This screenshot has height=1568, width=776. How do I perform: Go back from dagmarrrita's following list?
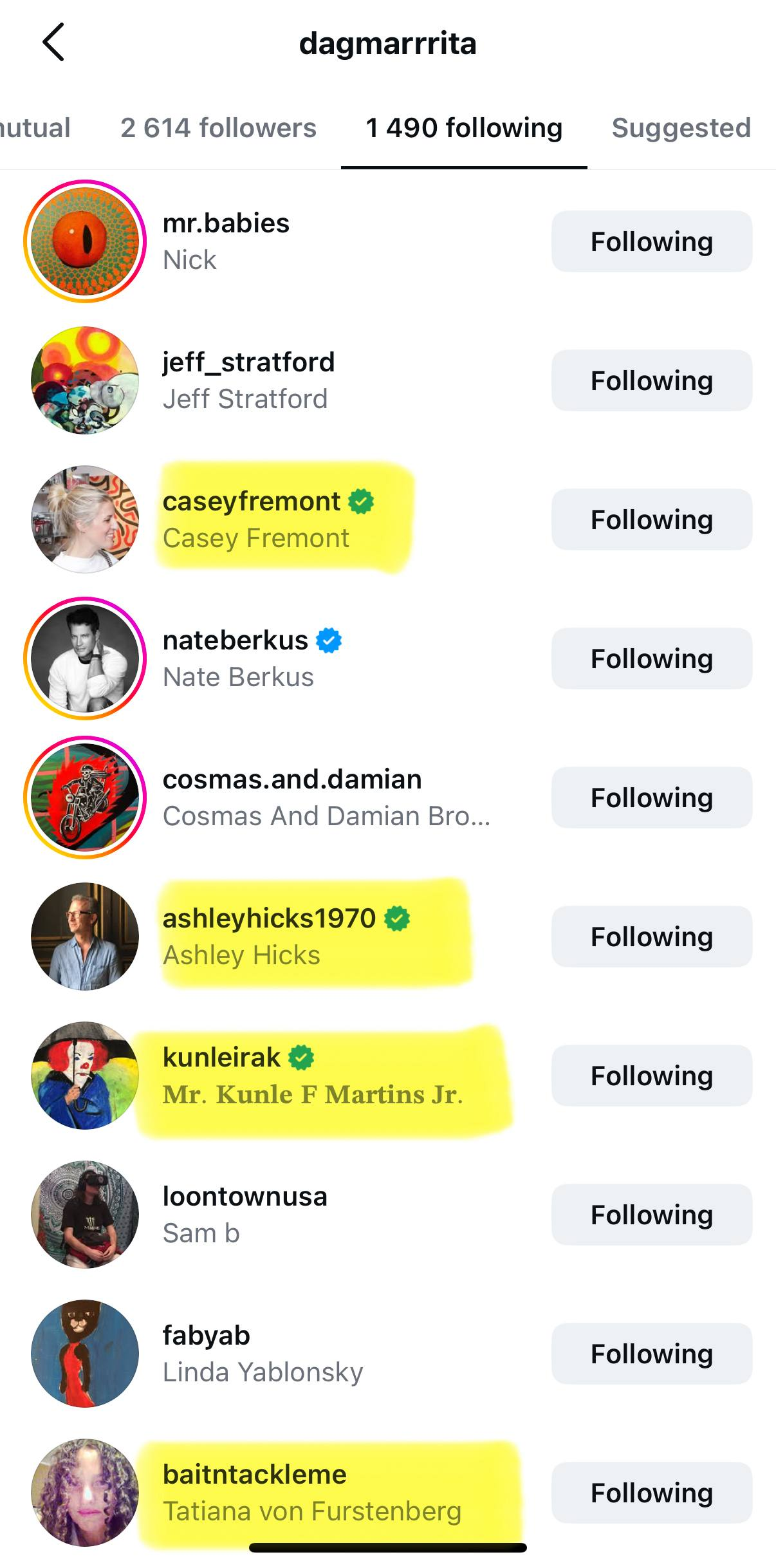[53, 42]
